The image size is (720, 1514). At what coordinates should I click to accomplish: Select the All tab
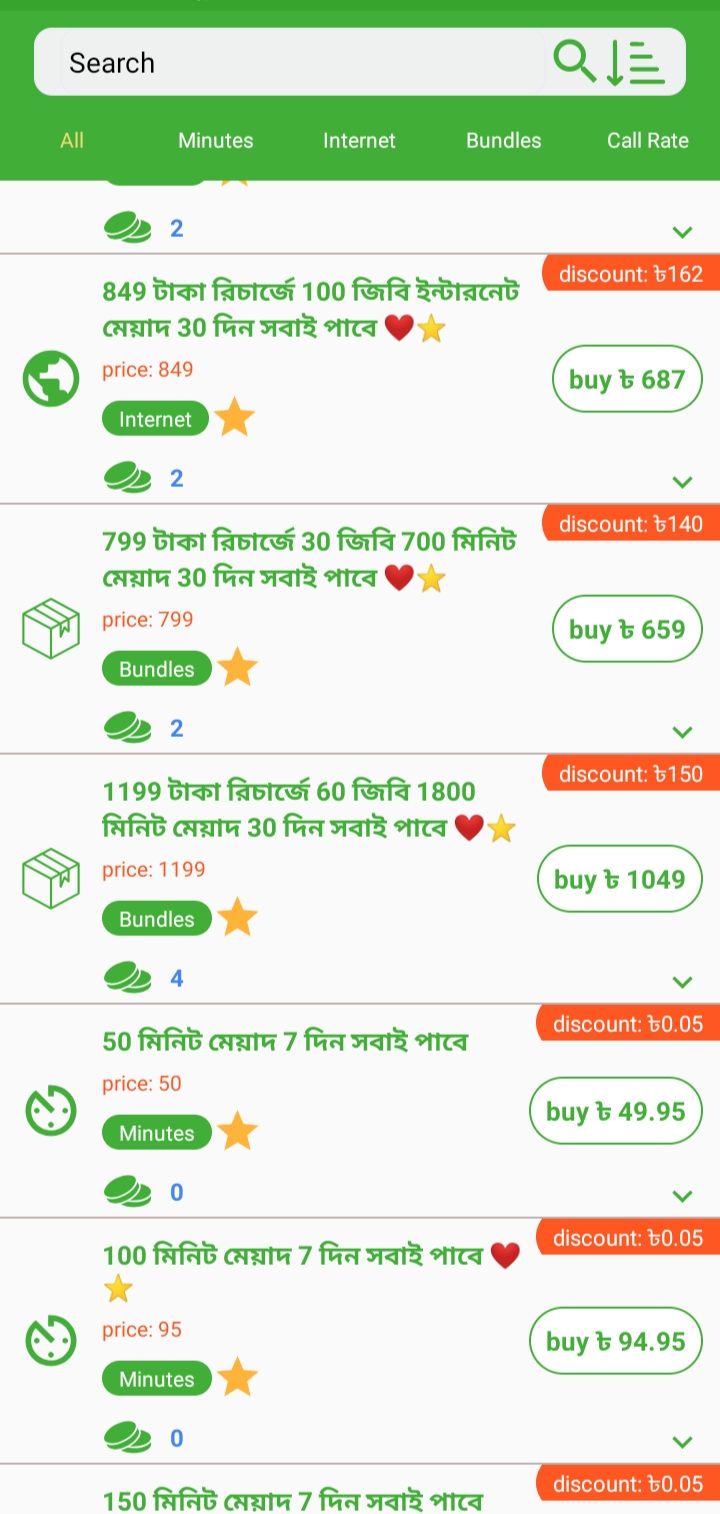point(72,140)
